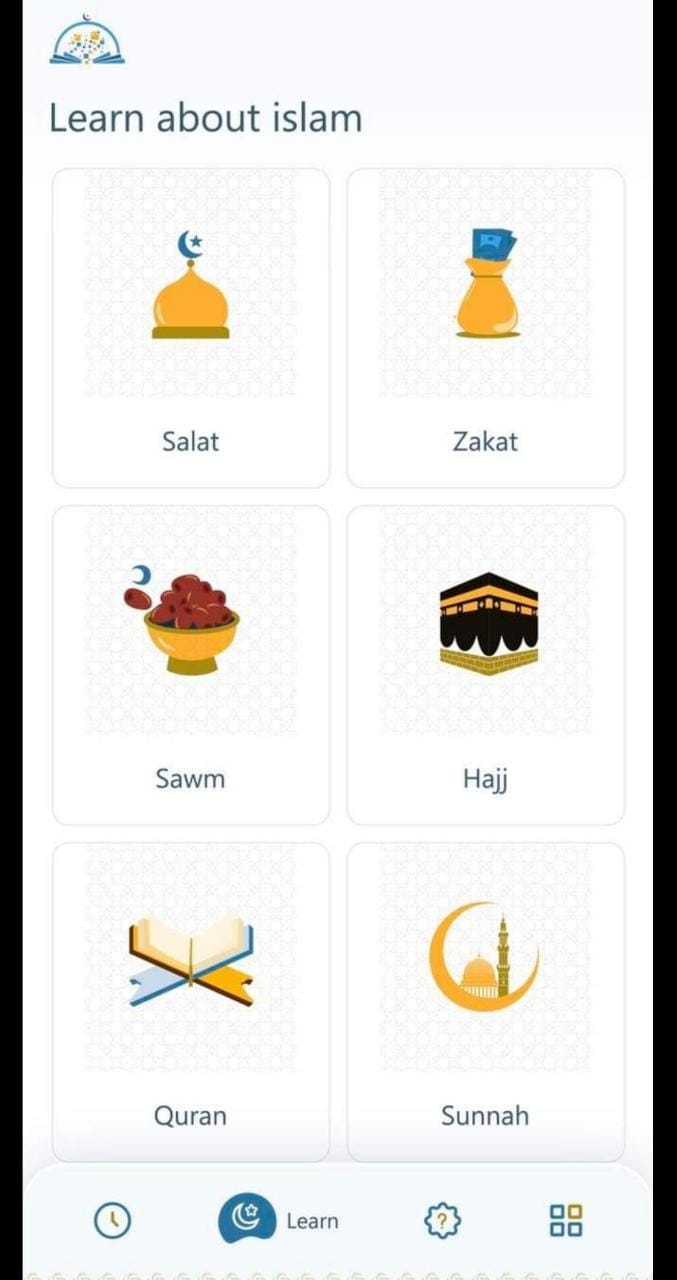This screenshot has height=1280, width=677.
Task: Select the Sawm card
Action: click(190, 665)
